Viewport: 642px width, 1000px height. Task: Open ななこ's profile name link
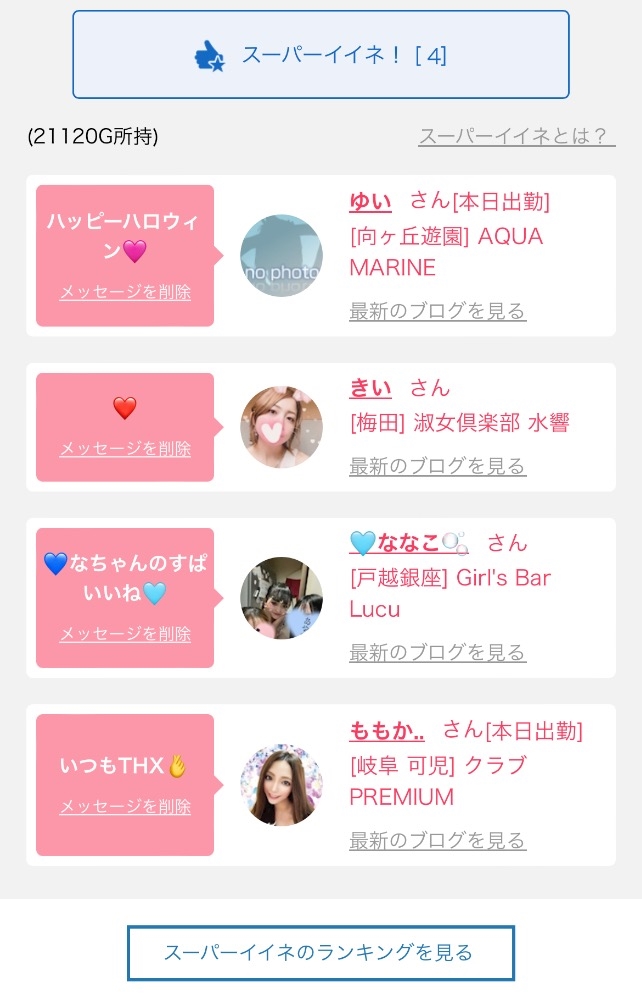coord(409,543)
